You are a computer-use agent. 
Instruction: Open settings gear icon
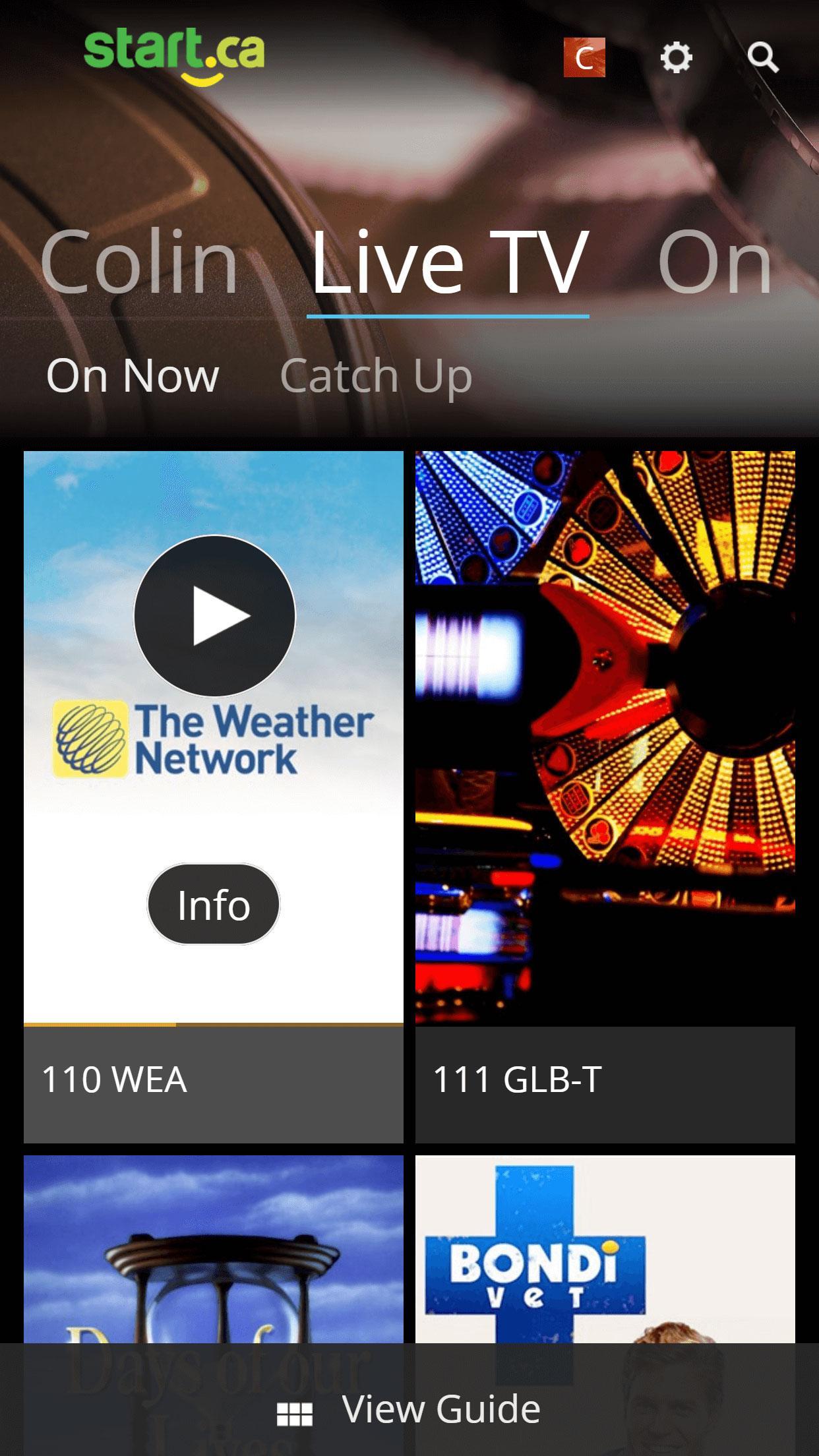[676, 58]
